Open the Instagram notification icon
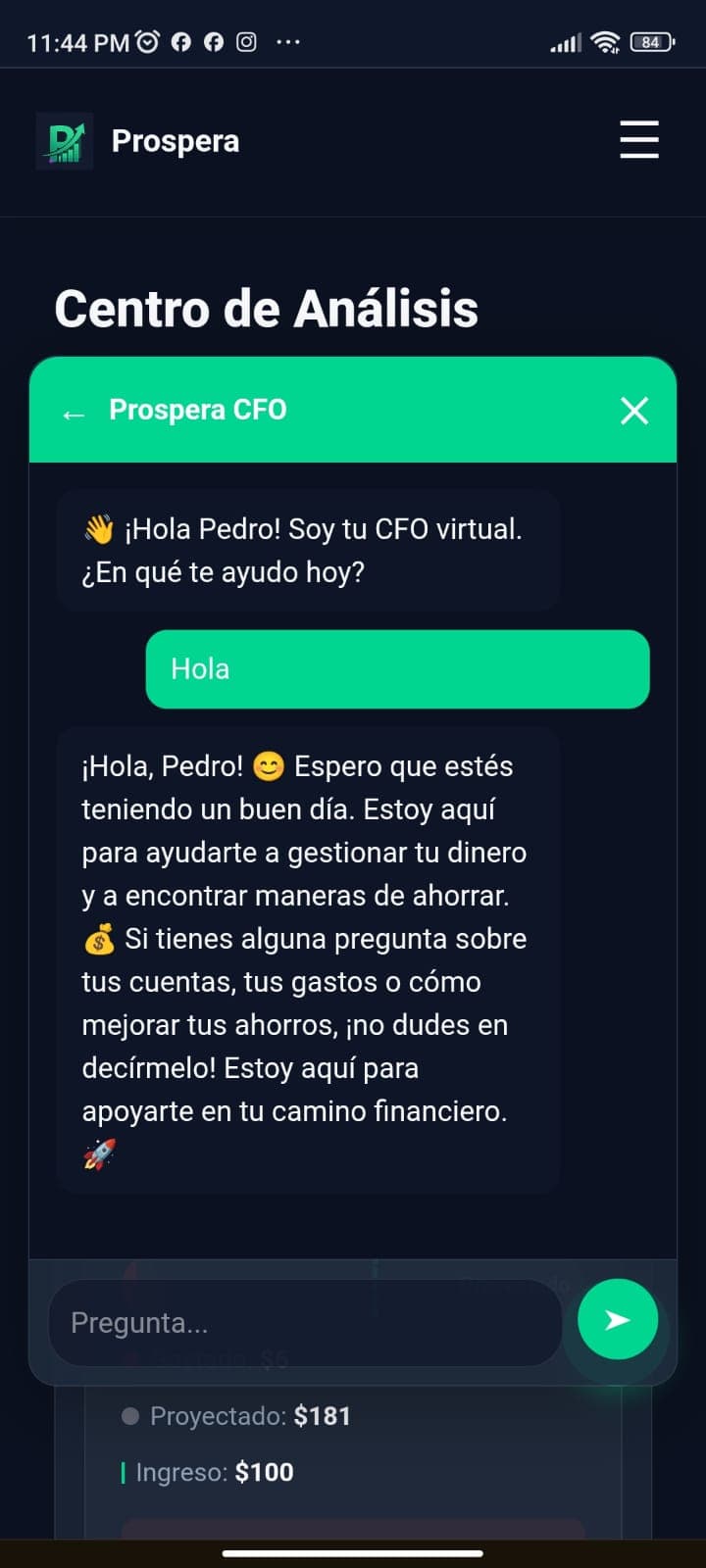 tap(248, 41)
